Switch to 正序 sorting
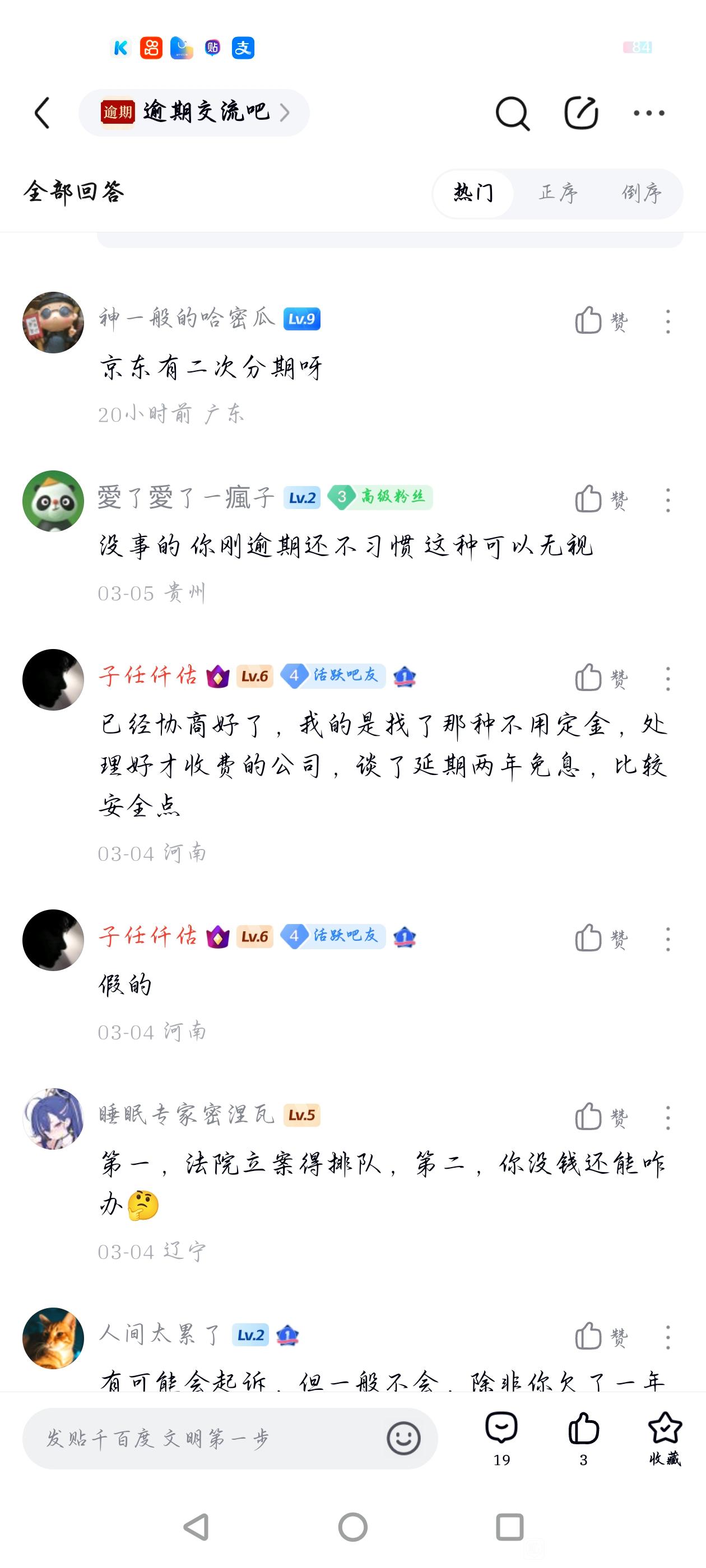The height and width of the screenshot is (1568, 706). (x=558, y=194)
